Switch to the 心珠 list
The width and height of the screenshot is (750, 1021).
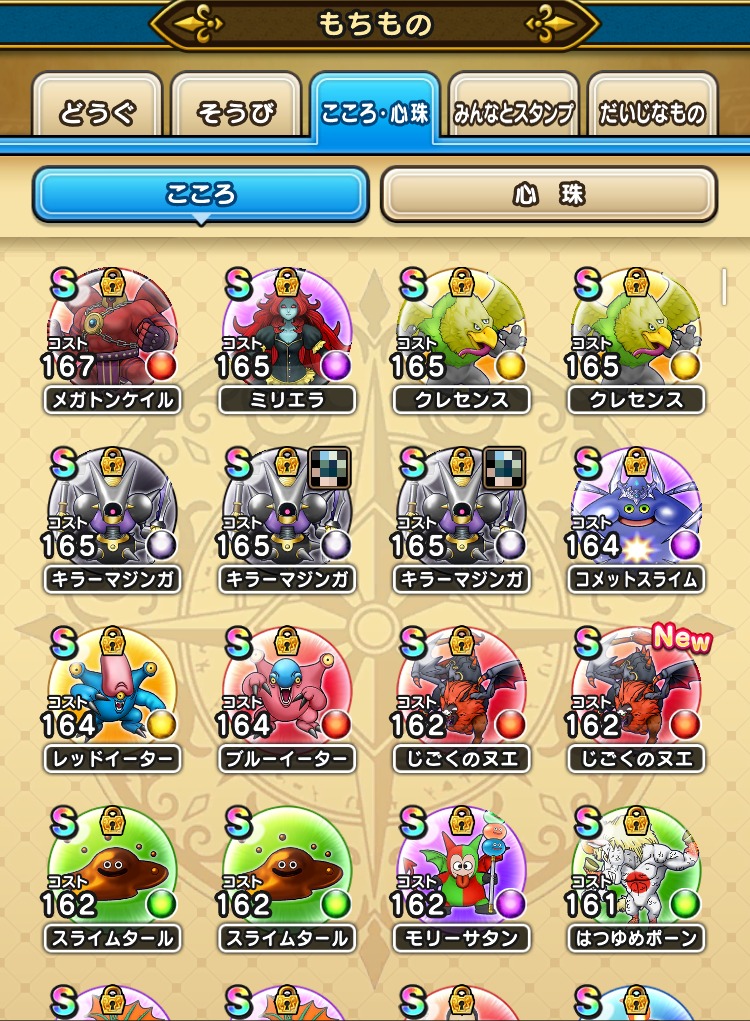[548, 193]
